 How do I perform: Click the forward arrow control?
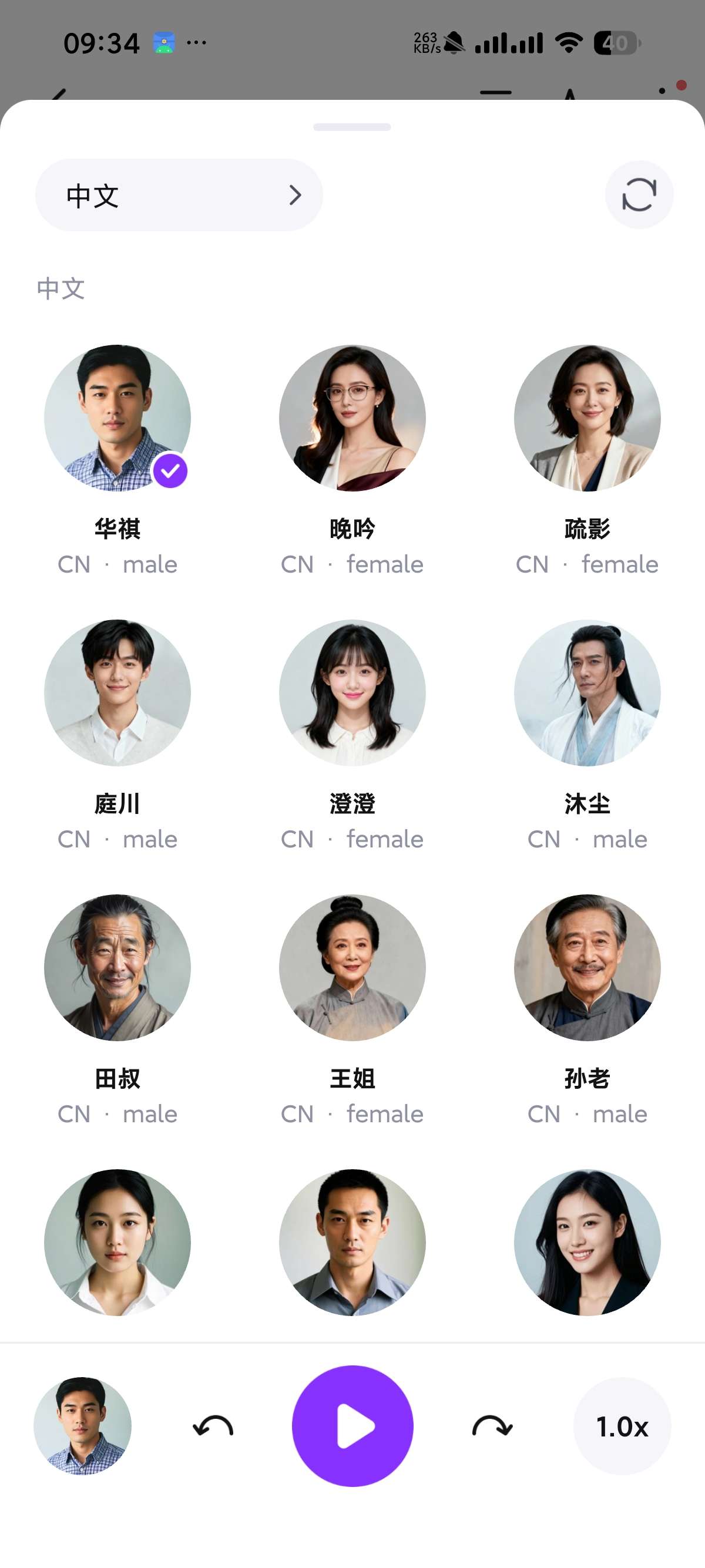tap(492, 1428)
